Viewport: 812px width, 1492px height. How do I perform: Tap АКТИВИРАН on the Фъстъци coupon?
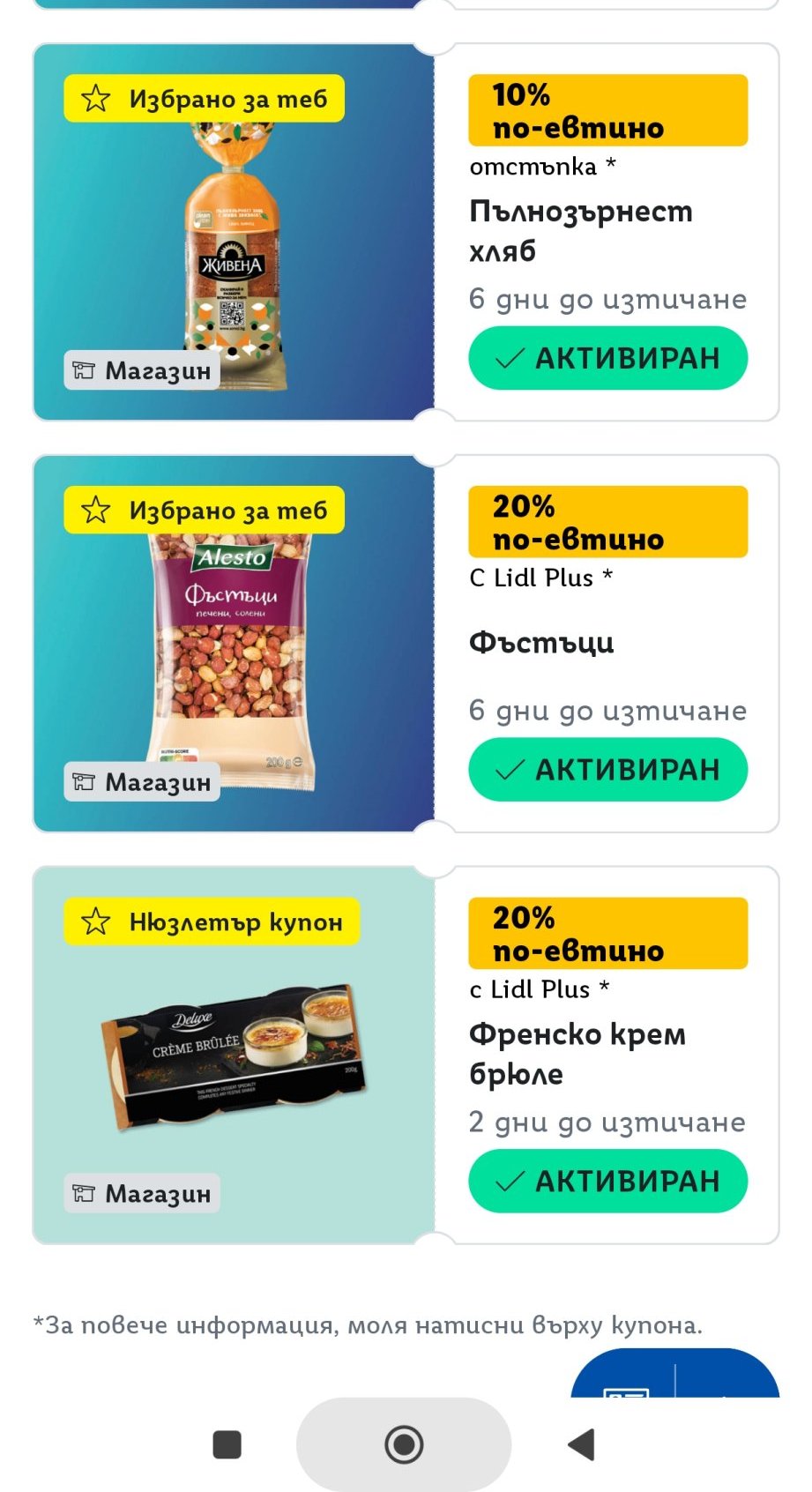[607, 770]
